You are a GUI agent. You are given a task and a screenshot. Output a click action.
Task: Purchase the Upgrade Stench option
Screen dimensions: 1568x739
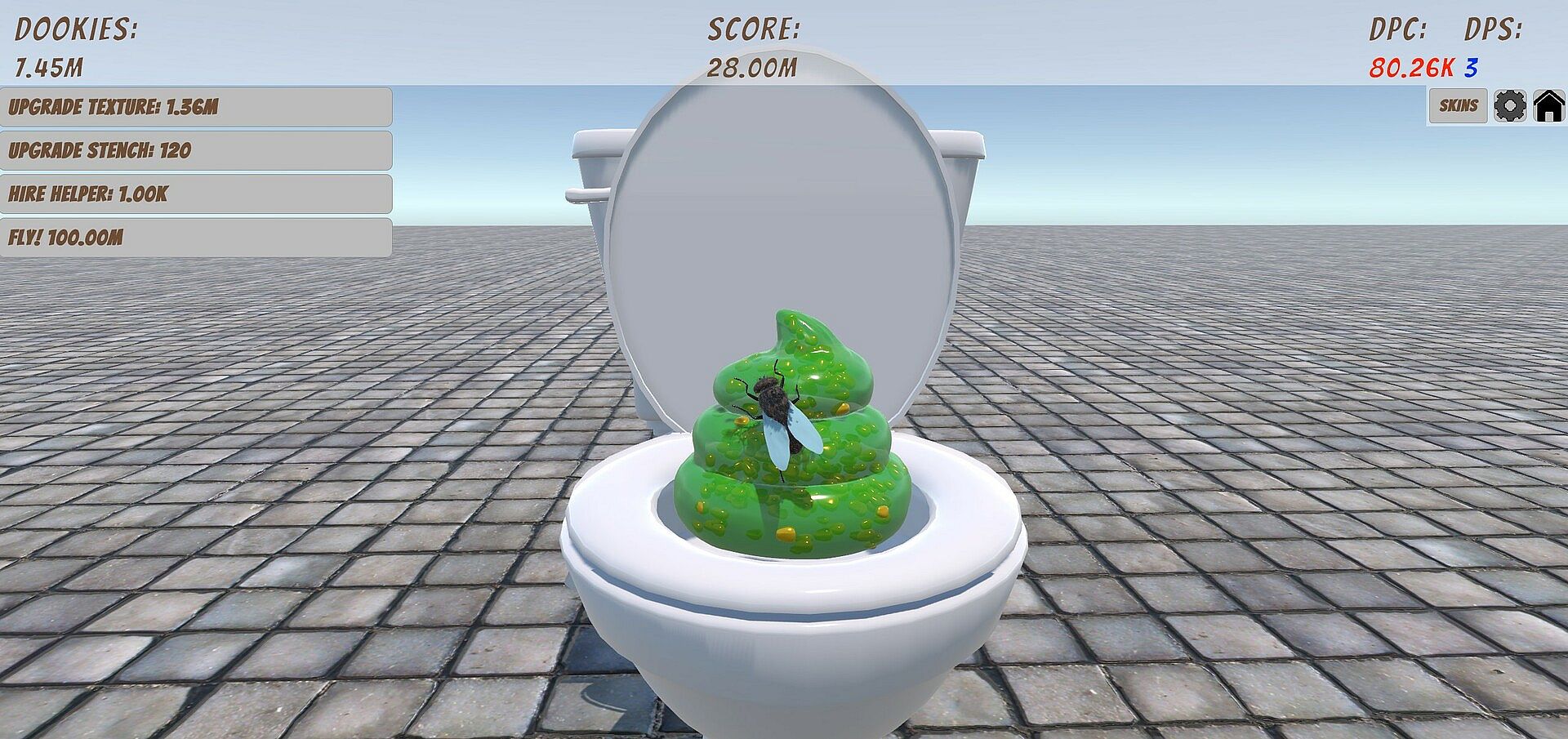[x=196, y=150]
